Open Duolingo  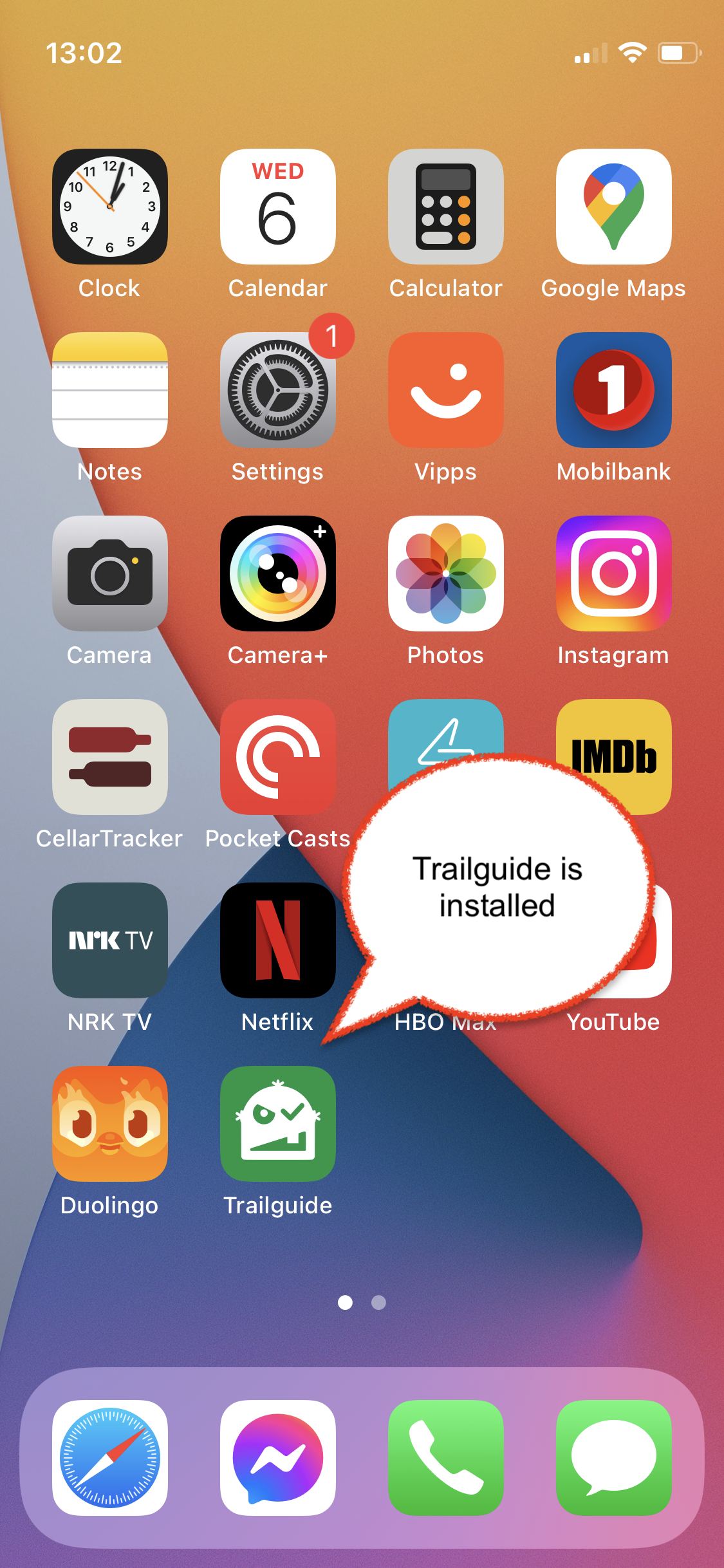coord(110,1124)
